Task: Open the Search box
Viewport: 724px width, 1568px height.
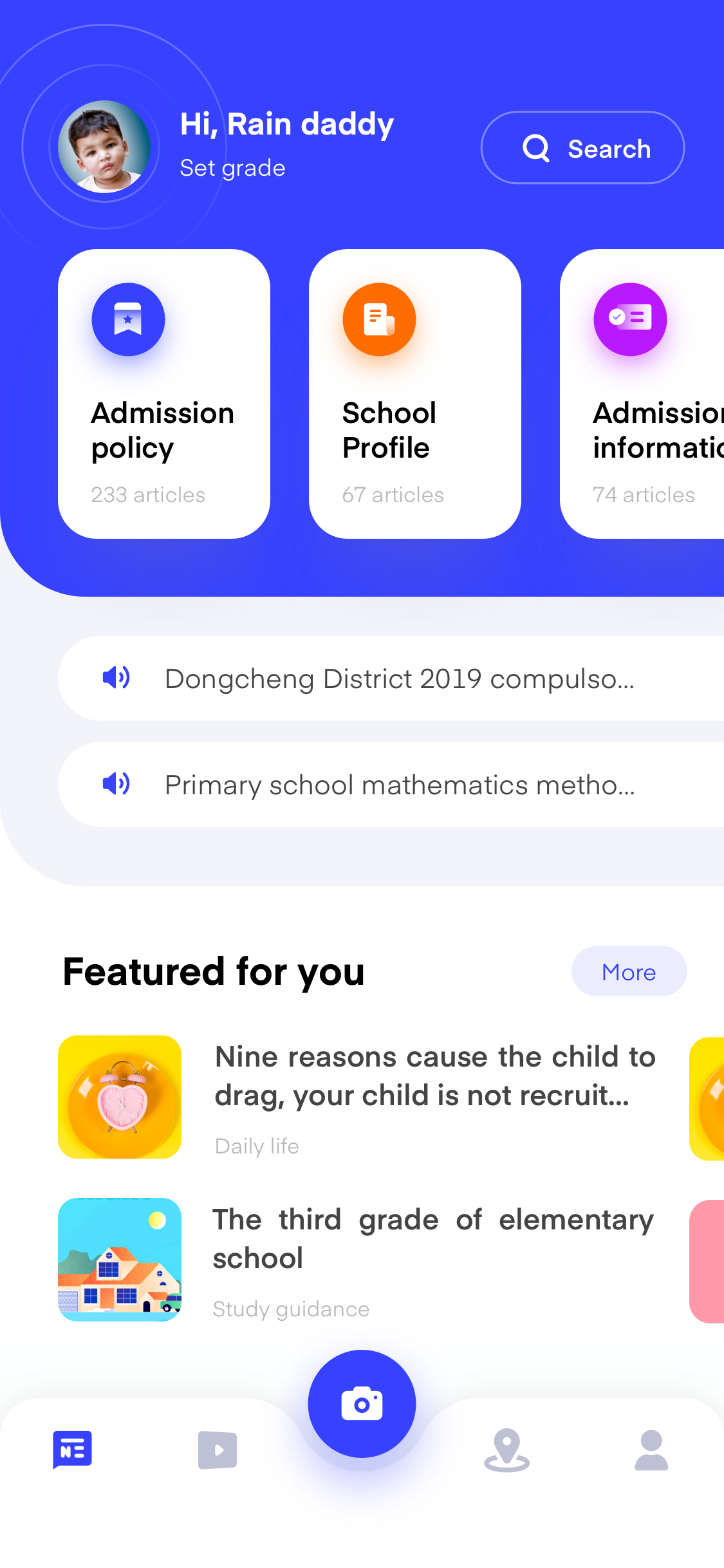Action: pos(582,148)
